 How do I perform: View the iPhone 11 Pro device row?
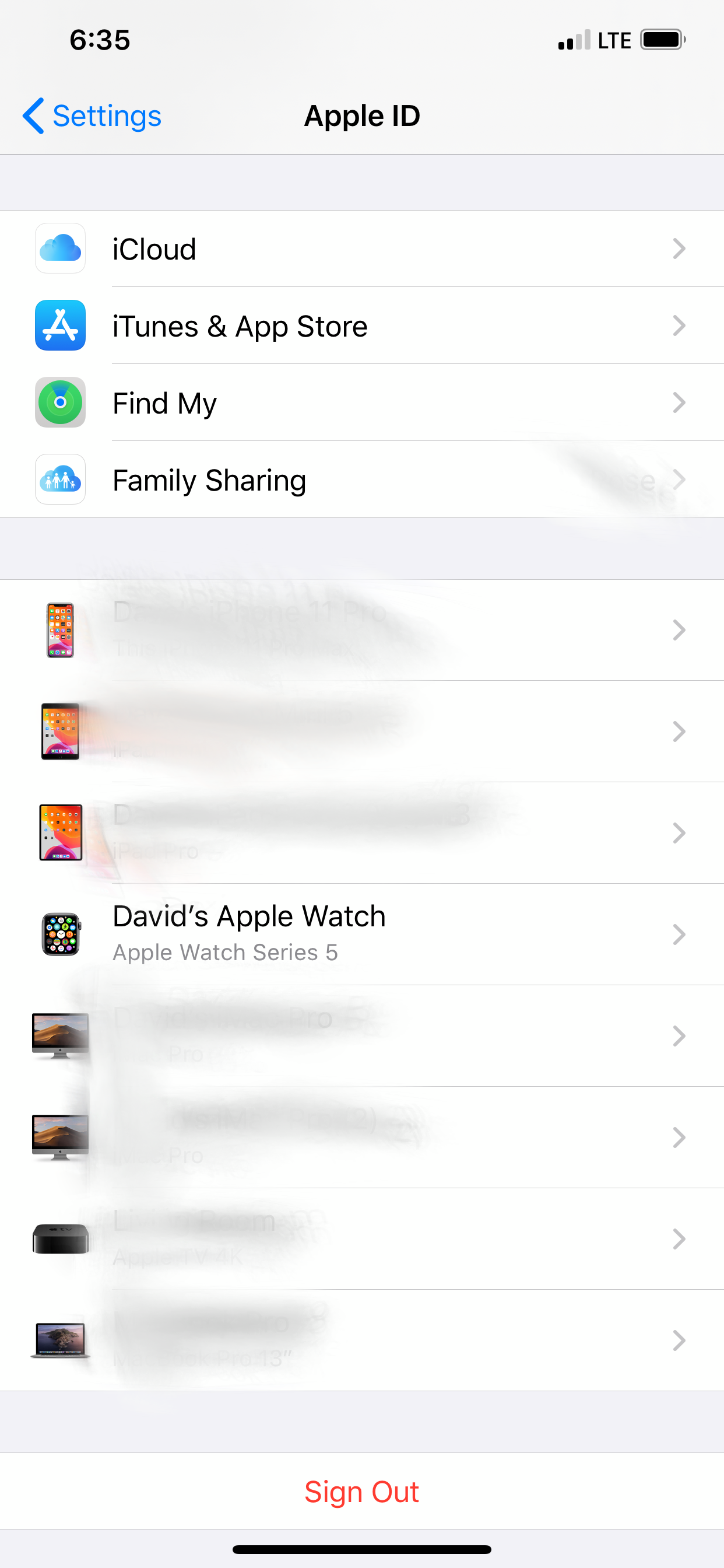click(361, 630)
